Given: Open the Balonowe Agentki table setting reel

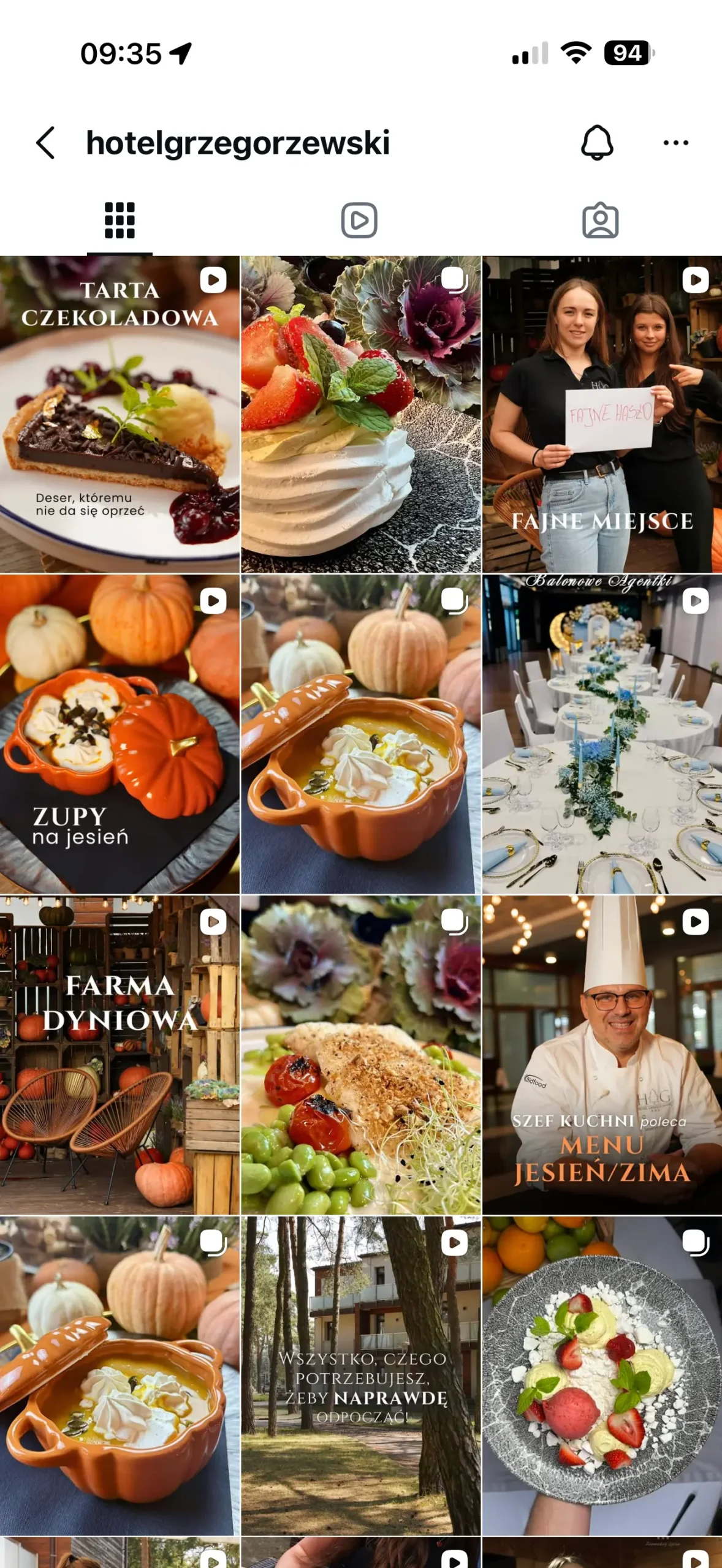Looking at the screenshot, I should [602, 734].
